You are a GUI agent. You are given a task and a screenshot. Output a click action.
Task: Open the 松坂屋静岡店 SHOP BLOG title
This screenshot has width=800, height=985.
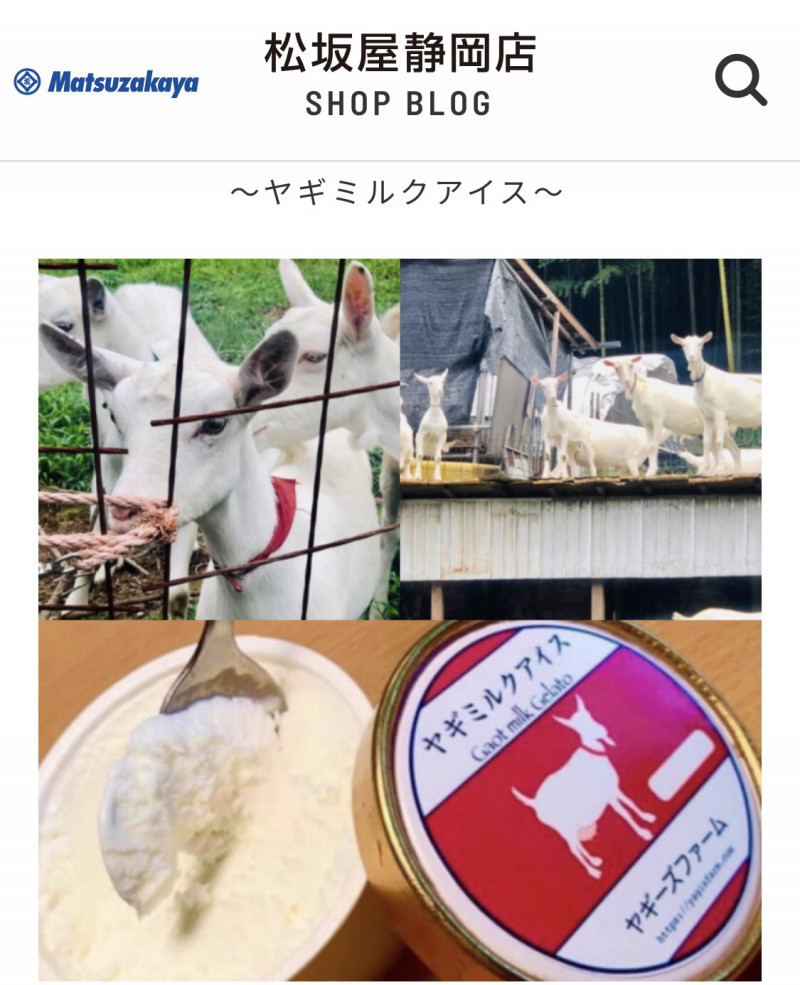(400, 76)
